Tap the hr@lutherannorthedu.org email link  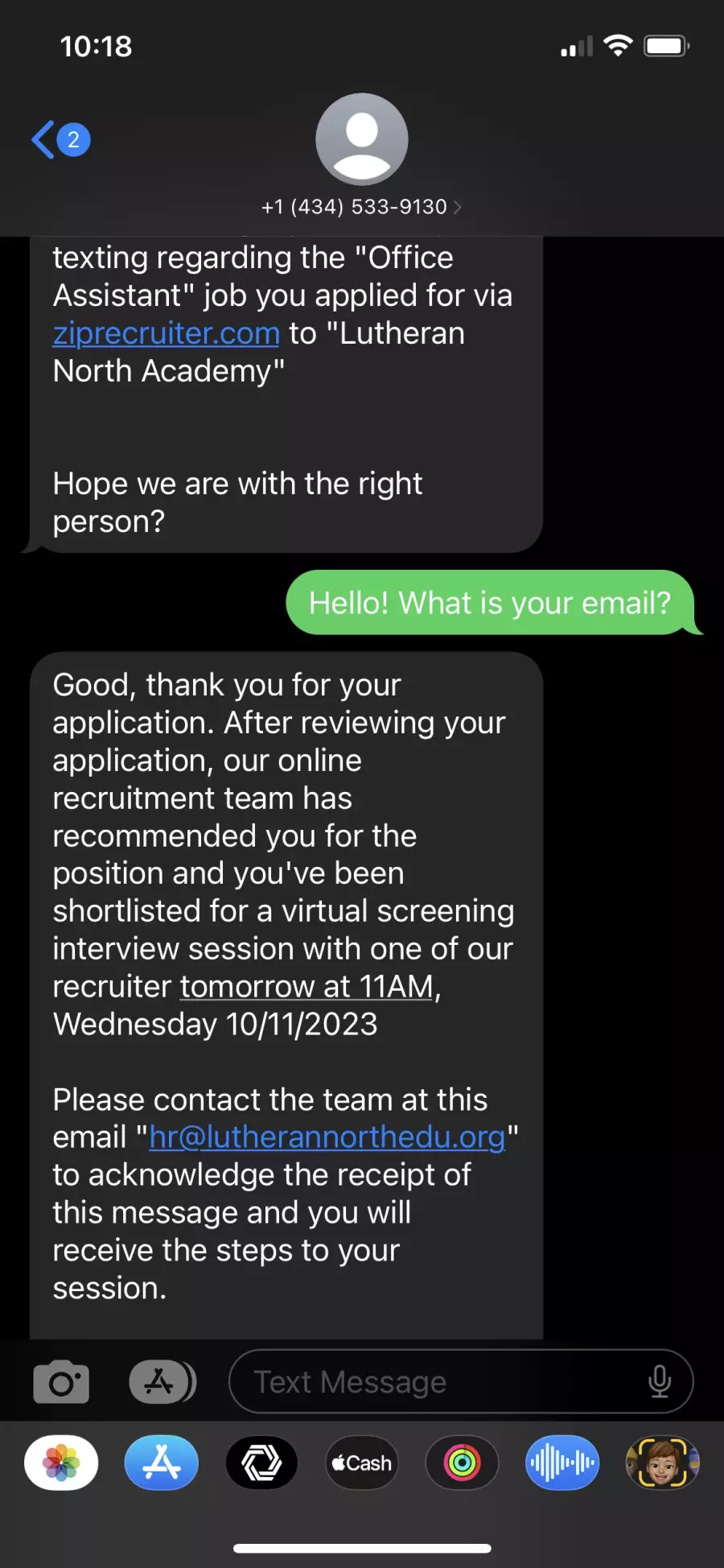pos(327,1137)
